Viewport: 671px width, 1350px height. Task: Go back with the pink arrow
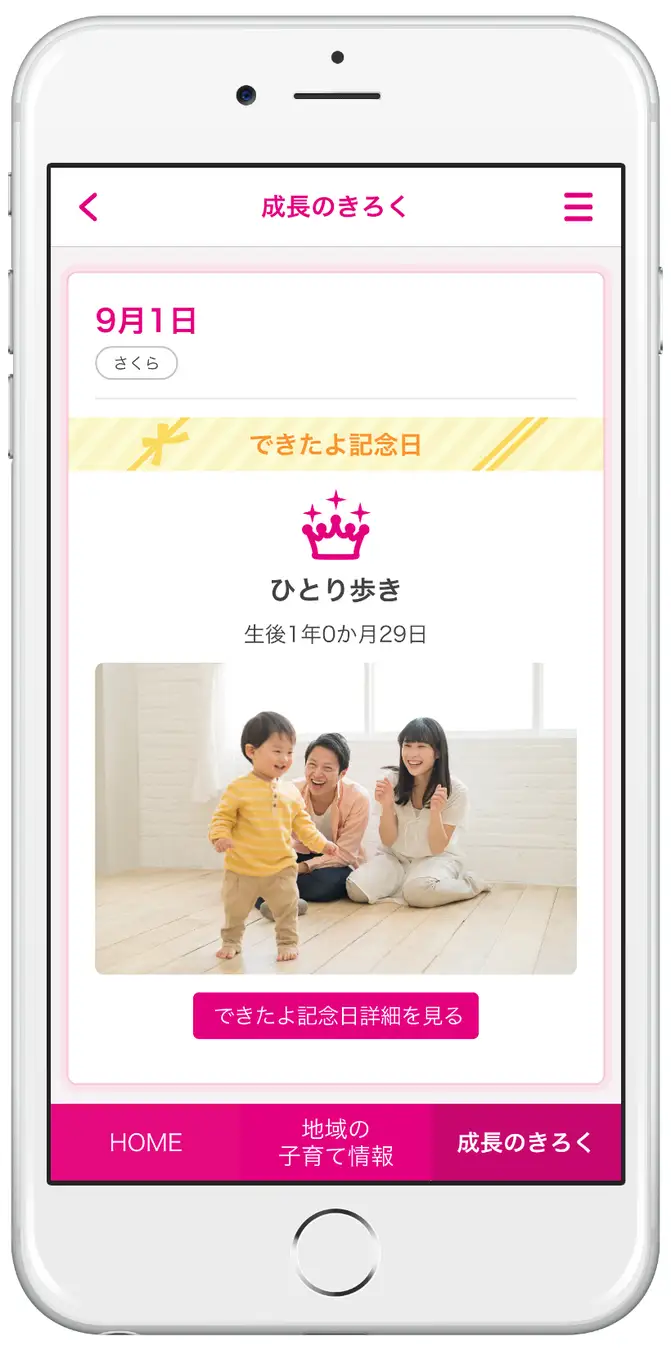coord(89,207)
